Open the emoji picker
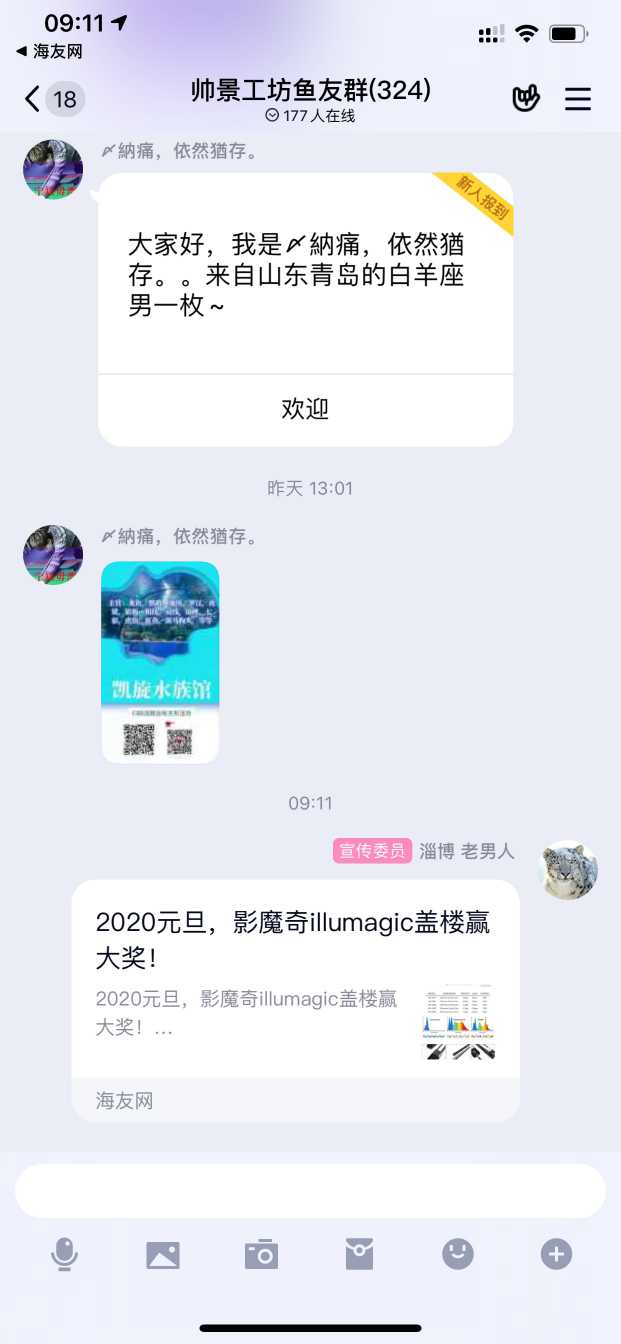Viewport: 621px width, 1344px height. 458,1254
